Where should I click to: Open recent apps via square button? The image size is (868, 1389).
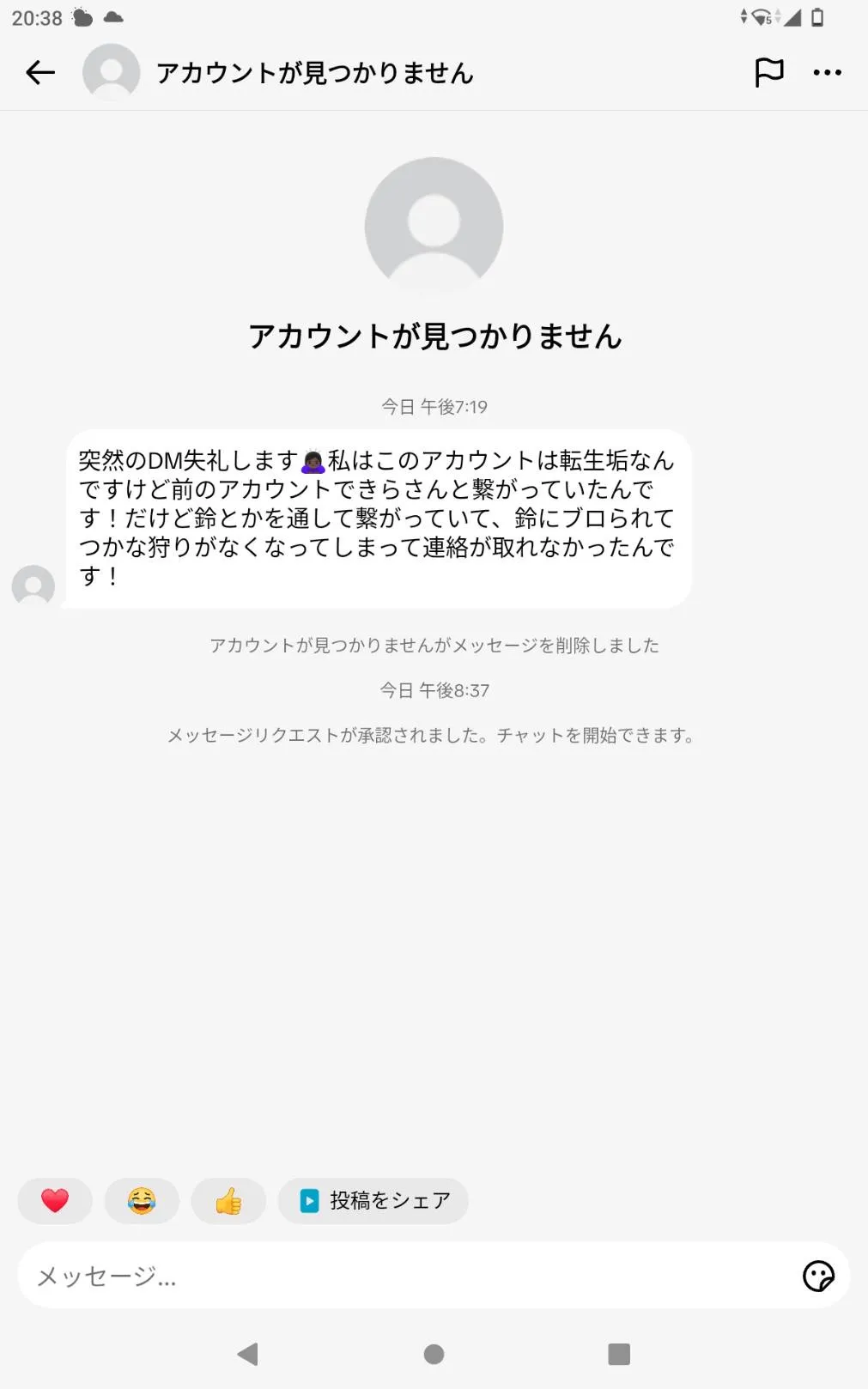[619, 1354]
